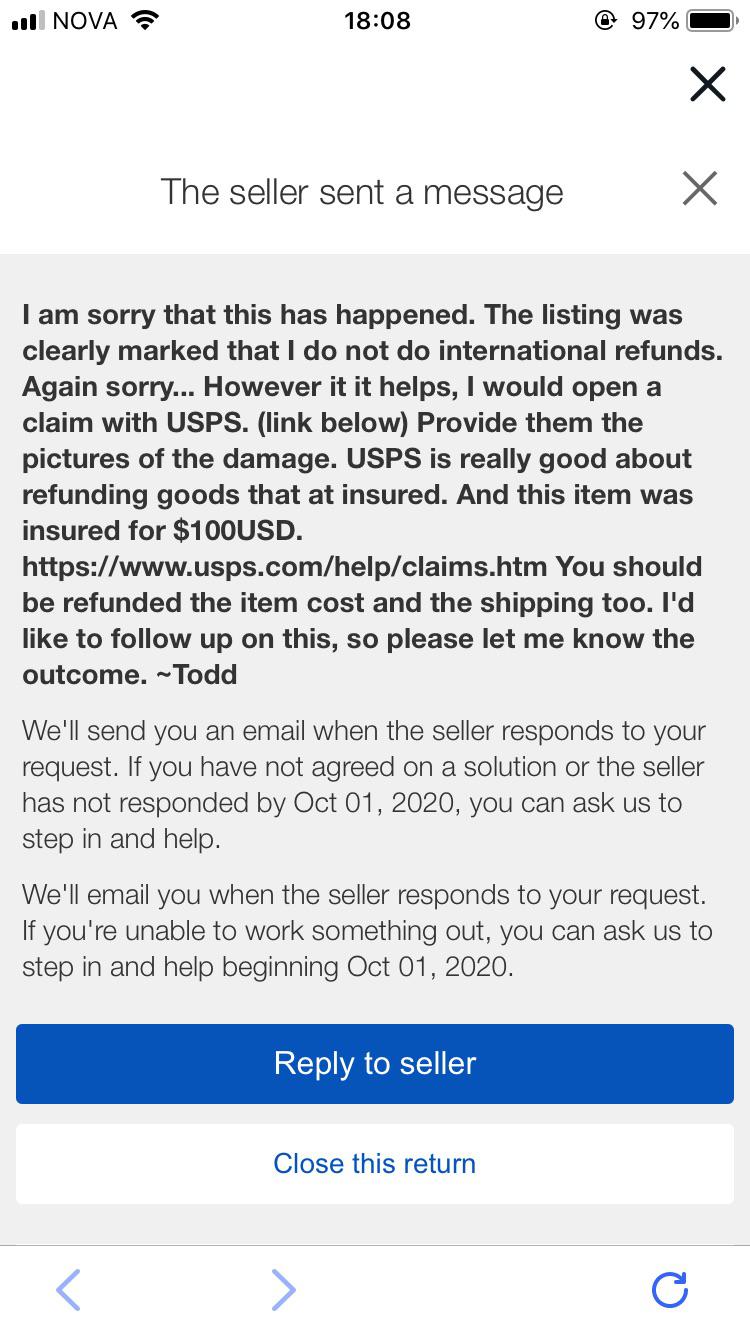Close the seller message with the smaller X
Screen dimensions: 750x1334
tap(699, 188)
